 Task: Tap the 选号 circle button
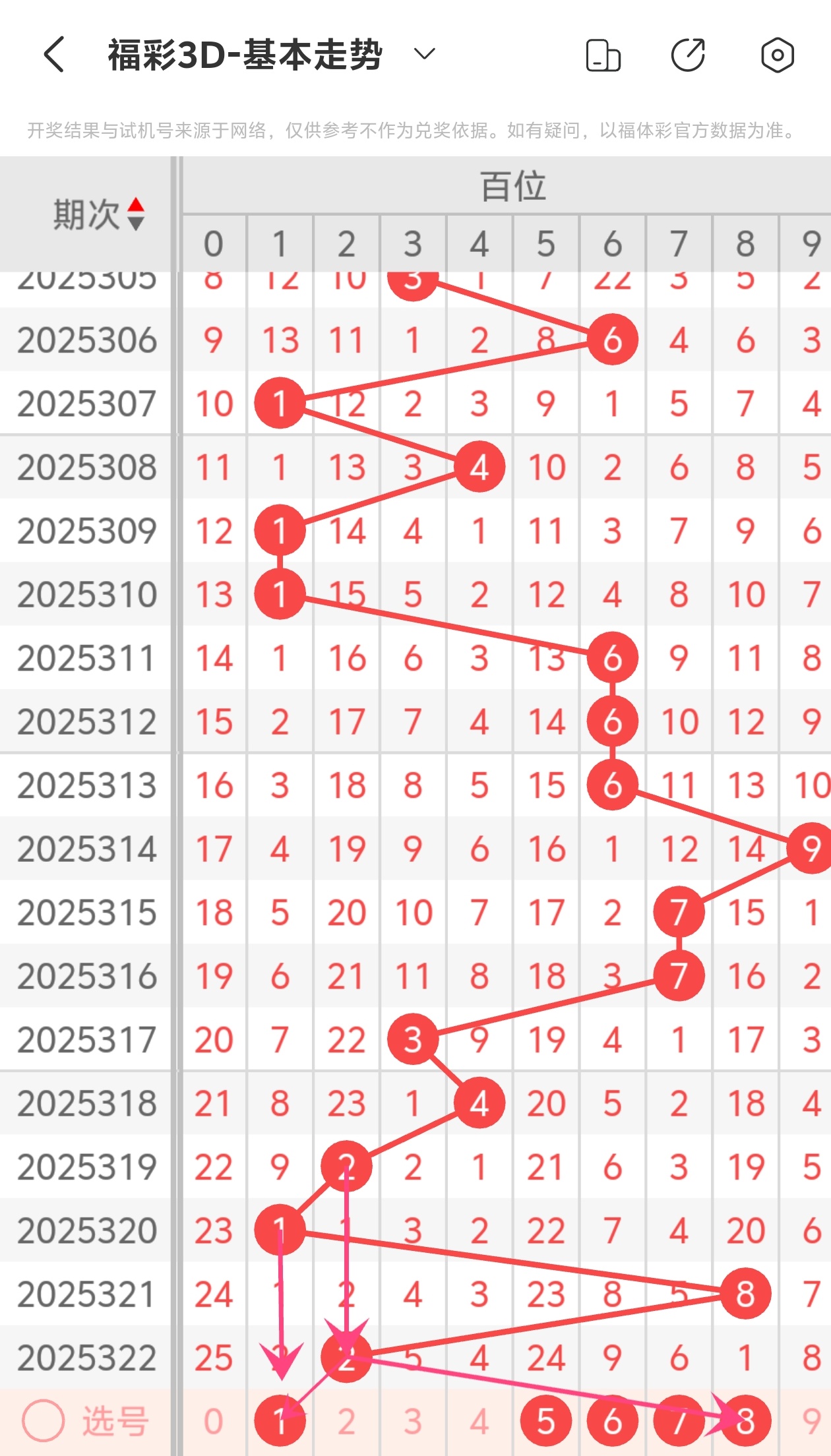coord(44,1421)
